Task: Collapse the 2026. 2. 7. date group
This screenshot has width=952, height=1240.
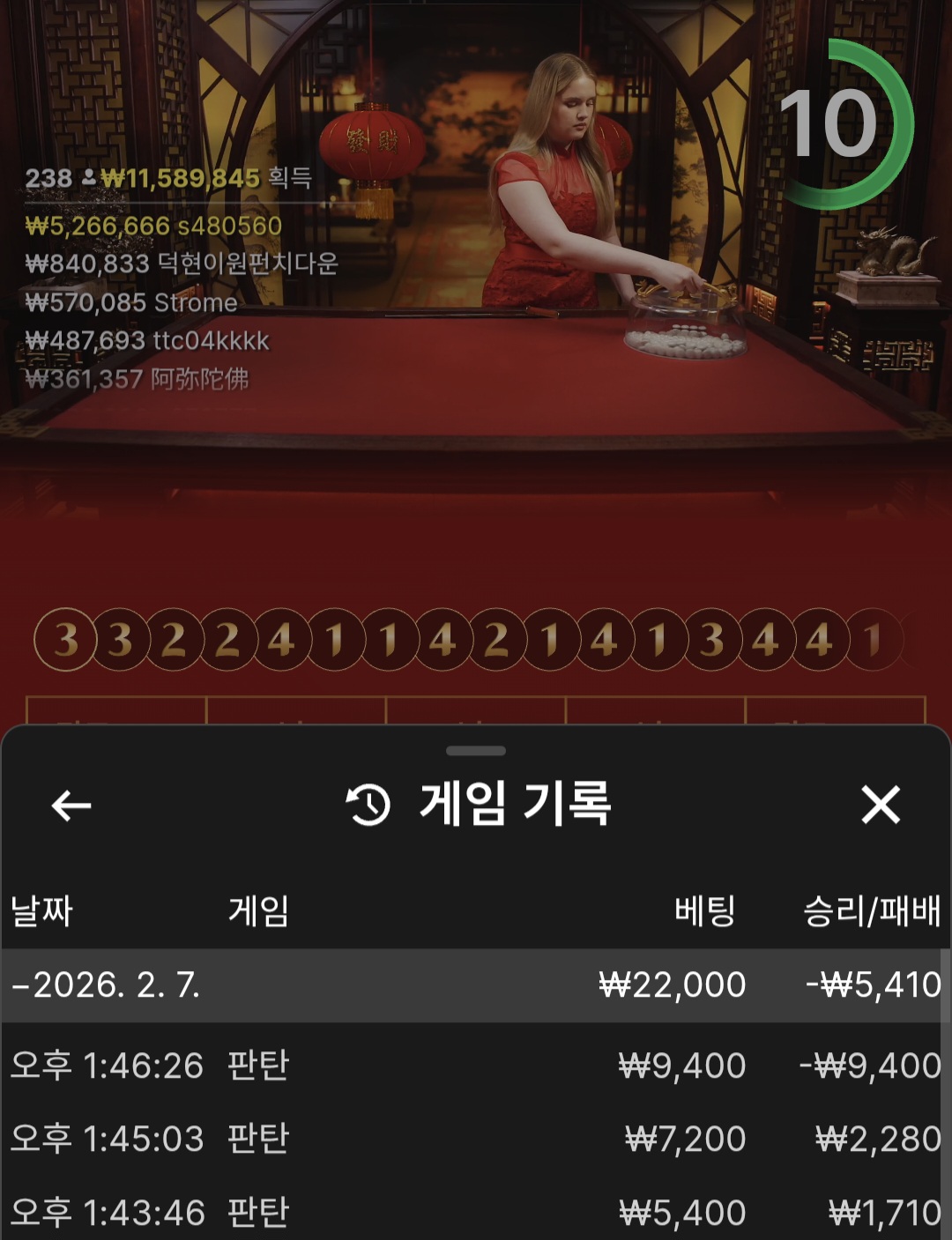Action: pyautogui.click(x=106, y=984)
